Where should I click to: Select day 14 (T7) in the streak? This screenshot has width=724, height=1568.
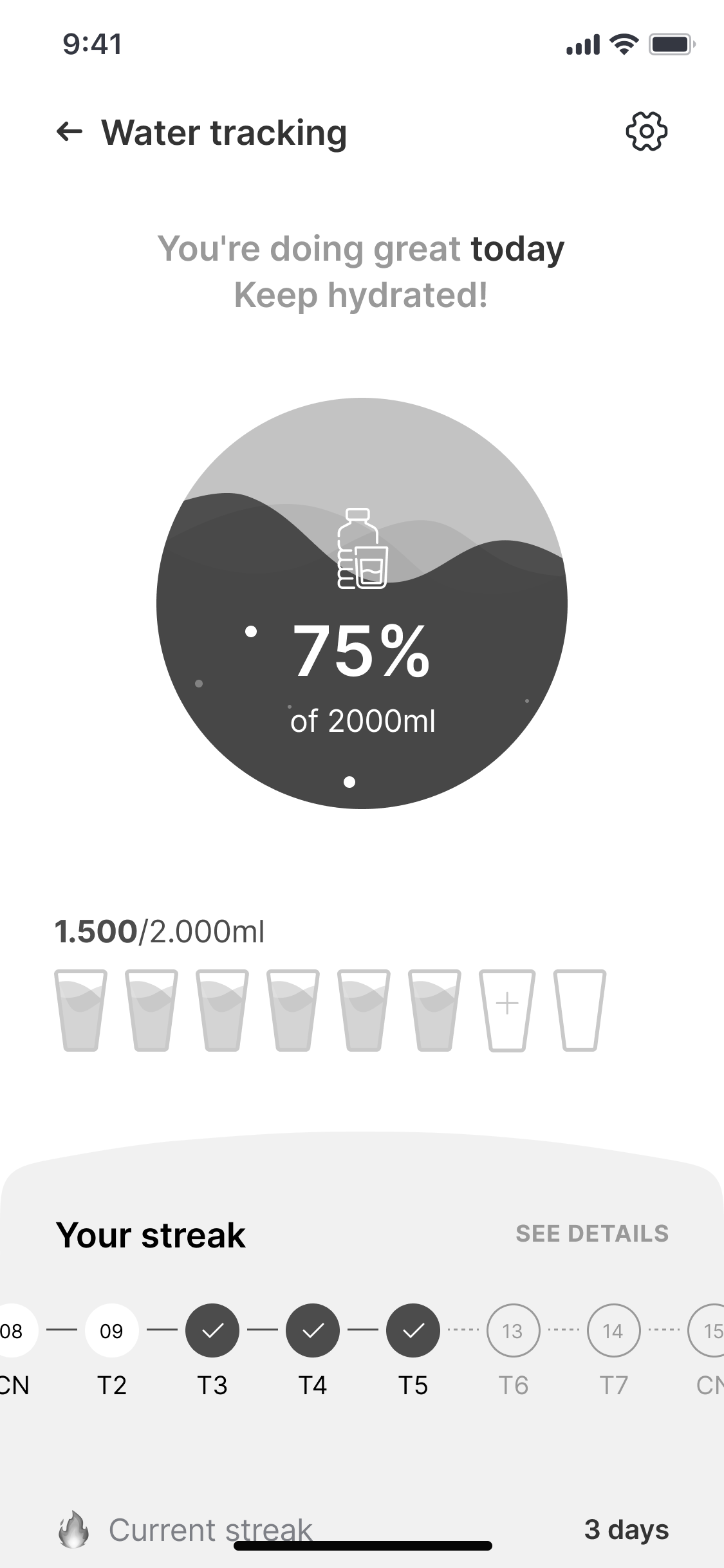tap(613, 1330)
